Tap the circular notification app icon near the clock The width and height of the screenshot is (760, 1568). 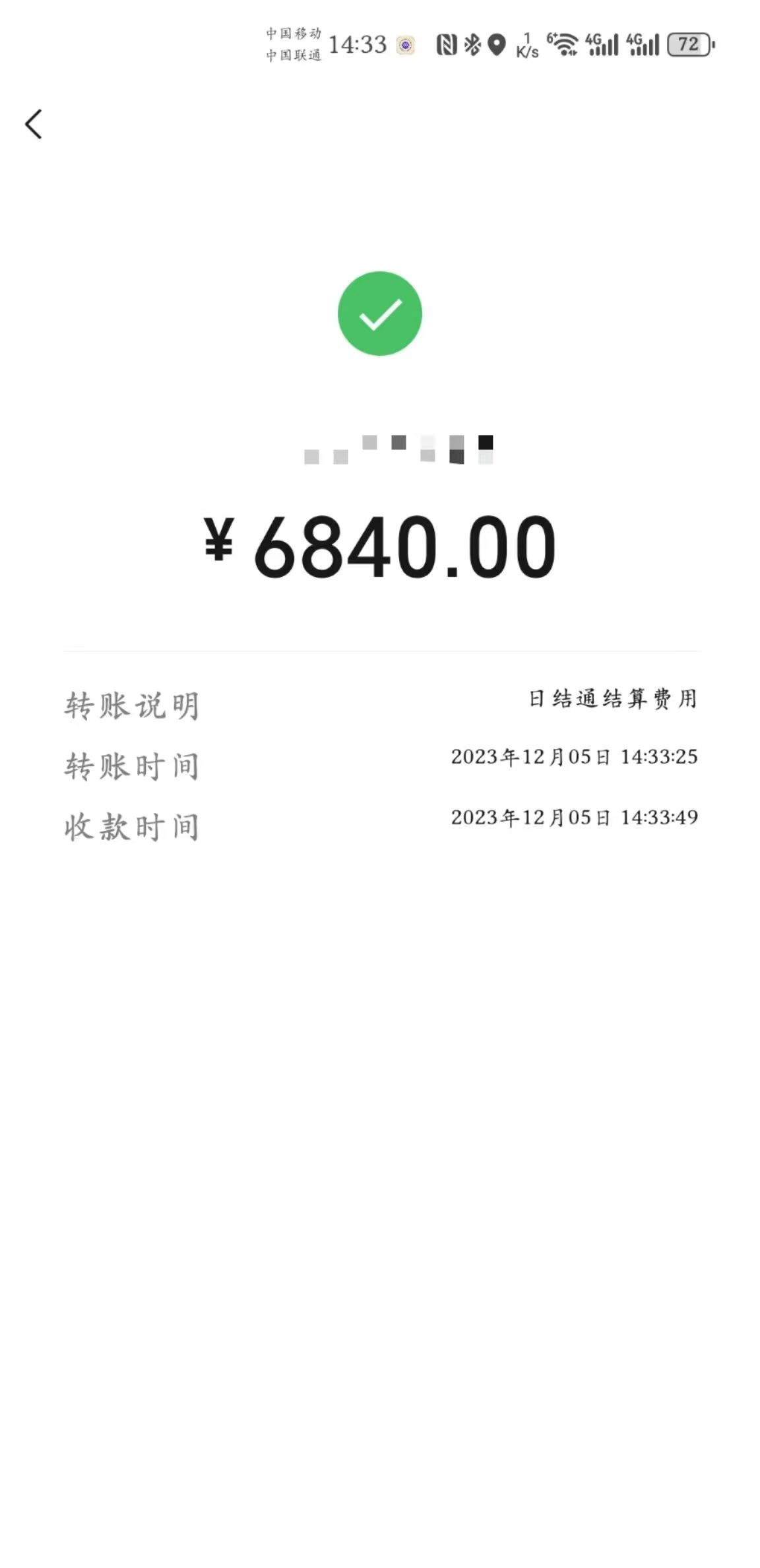(407, 46)
